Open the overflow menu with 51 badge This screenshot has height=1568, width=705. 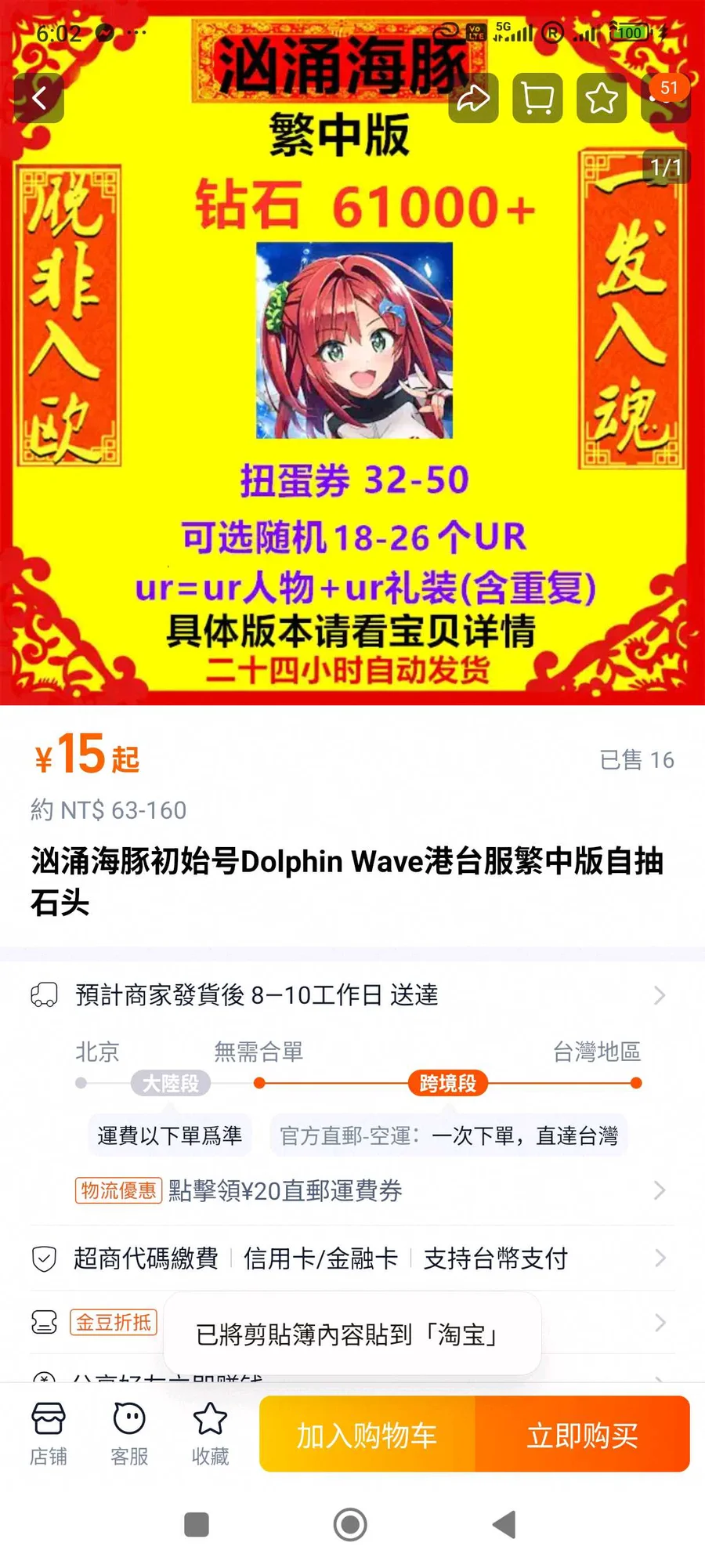pyautogui.click(x=666, y=98)
